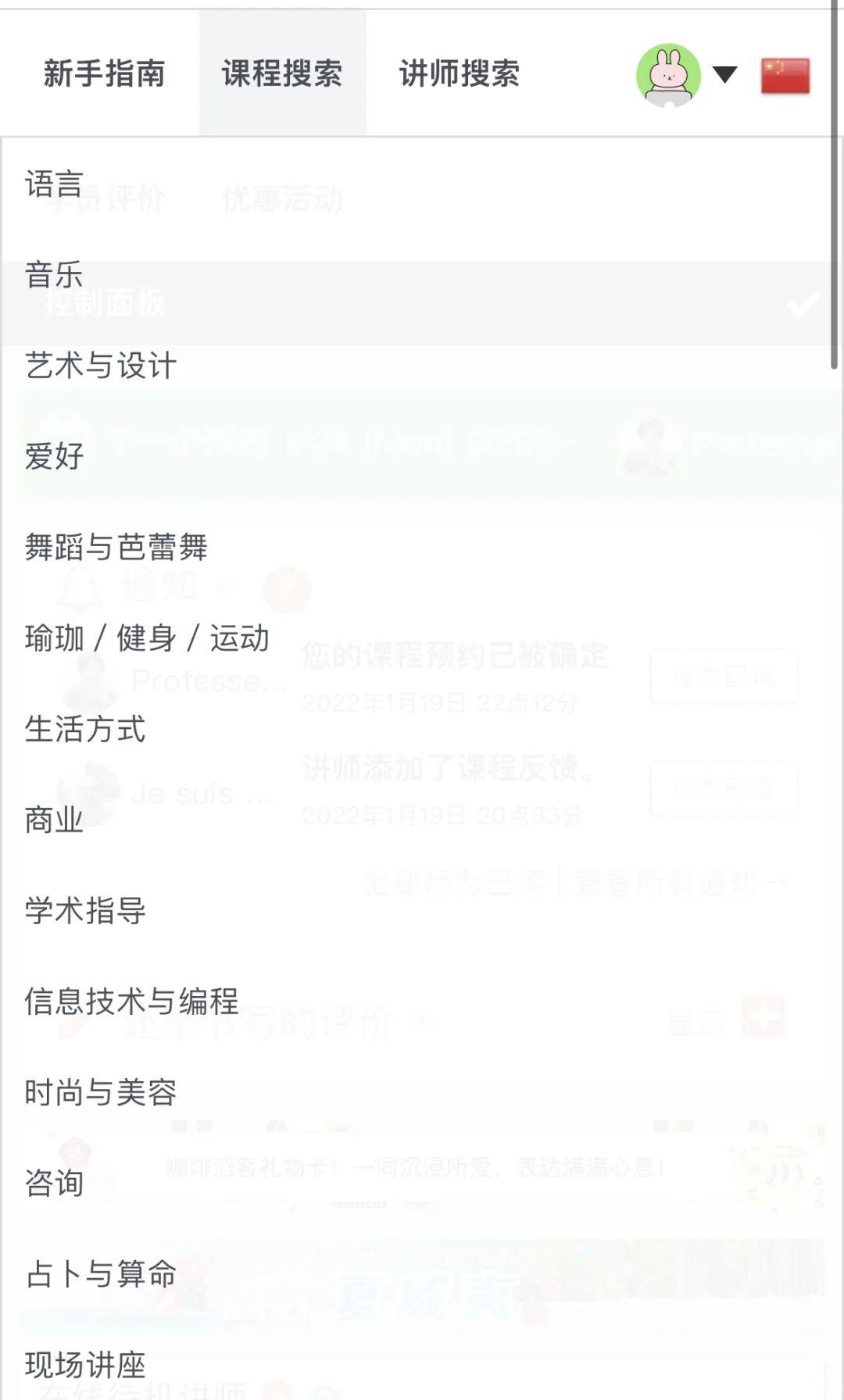The image size is (844, 1400).
Task: Select the currently checked 音乐 category
Action: point(56,275)
